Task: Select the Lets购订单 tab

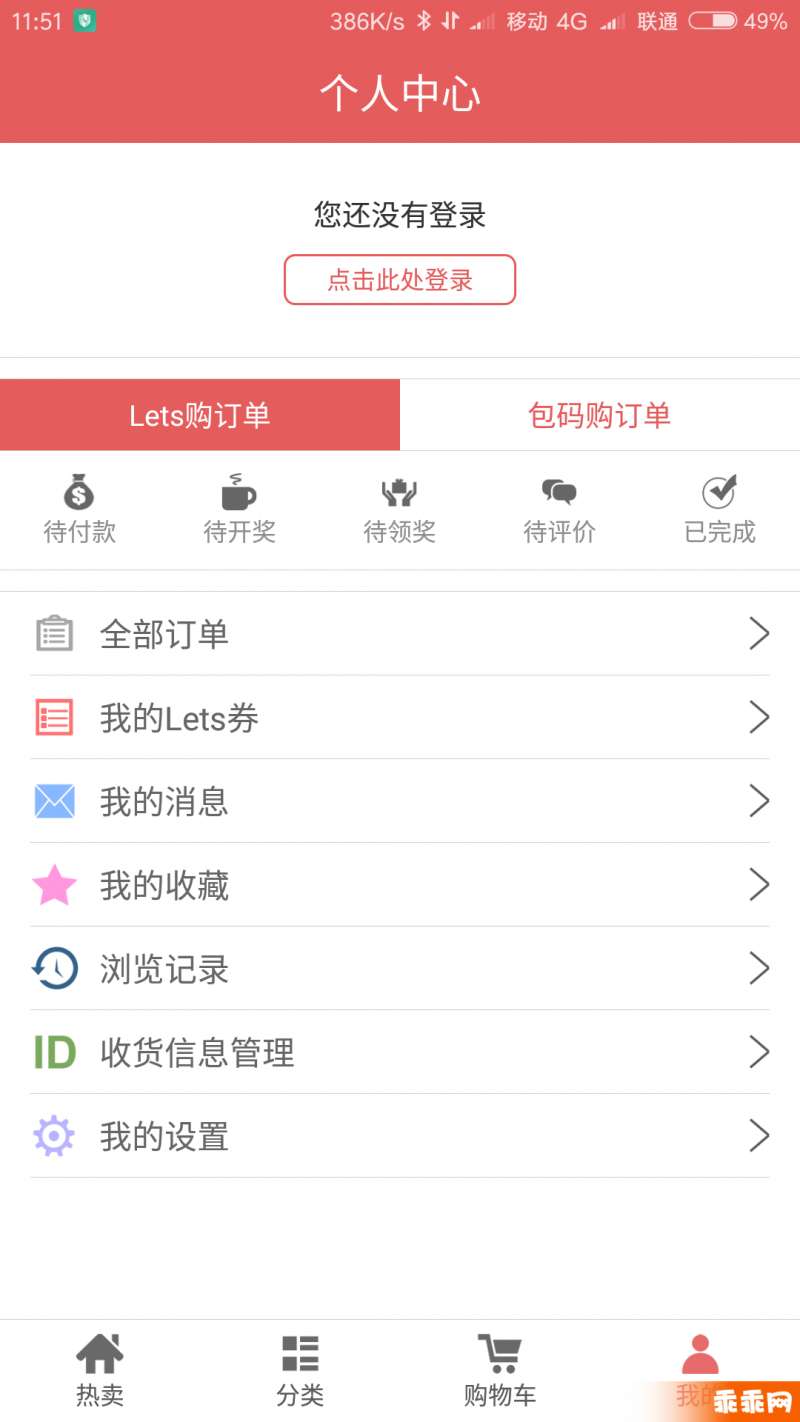Action: (200, 415)
